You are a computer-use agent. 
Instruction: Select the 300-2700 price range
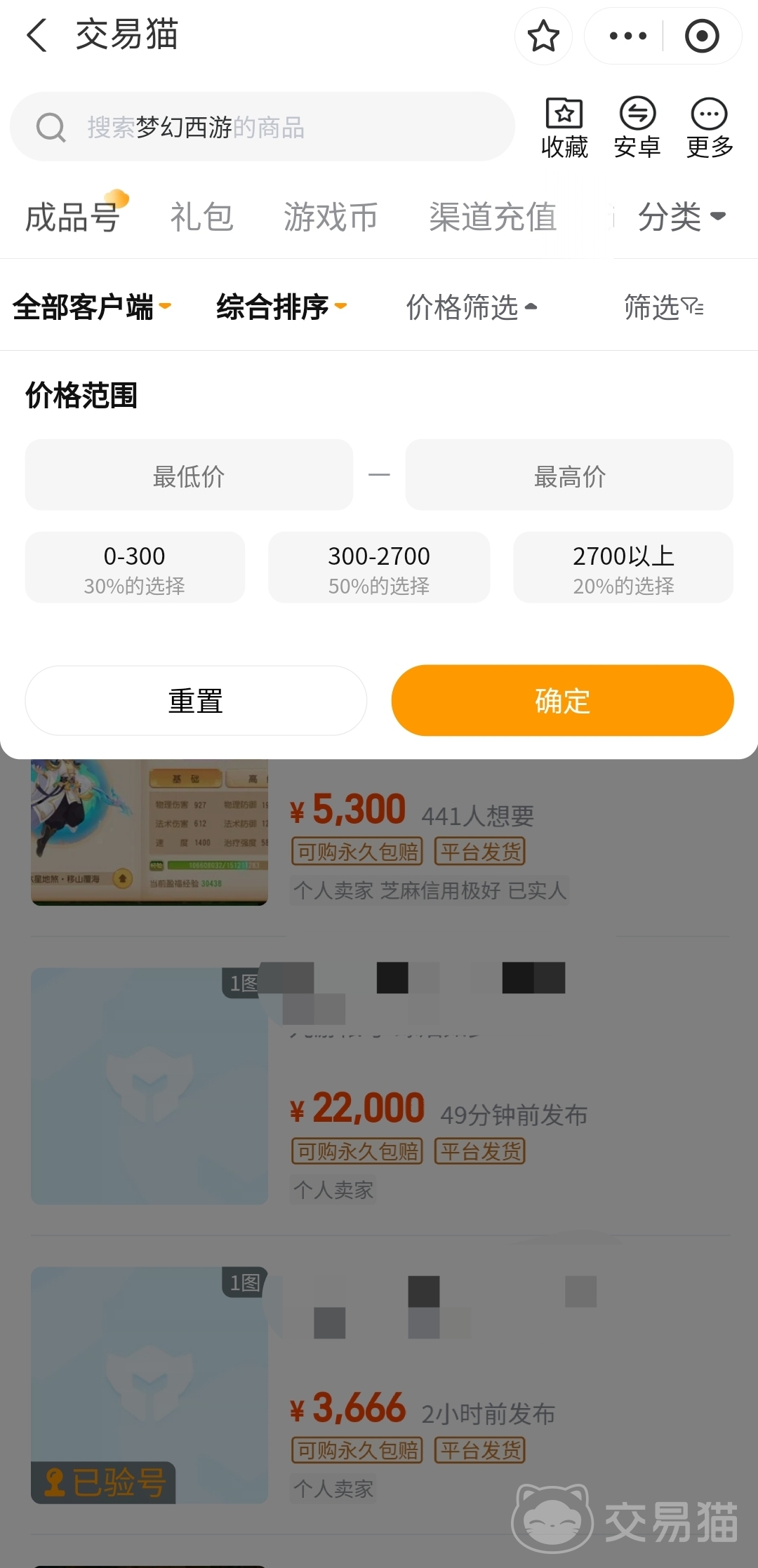pos(379,567)
